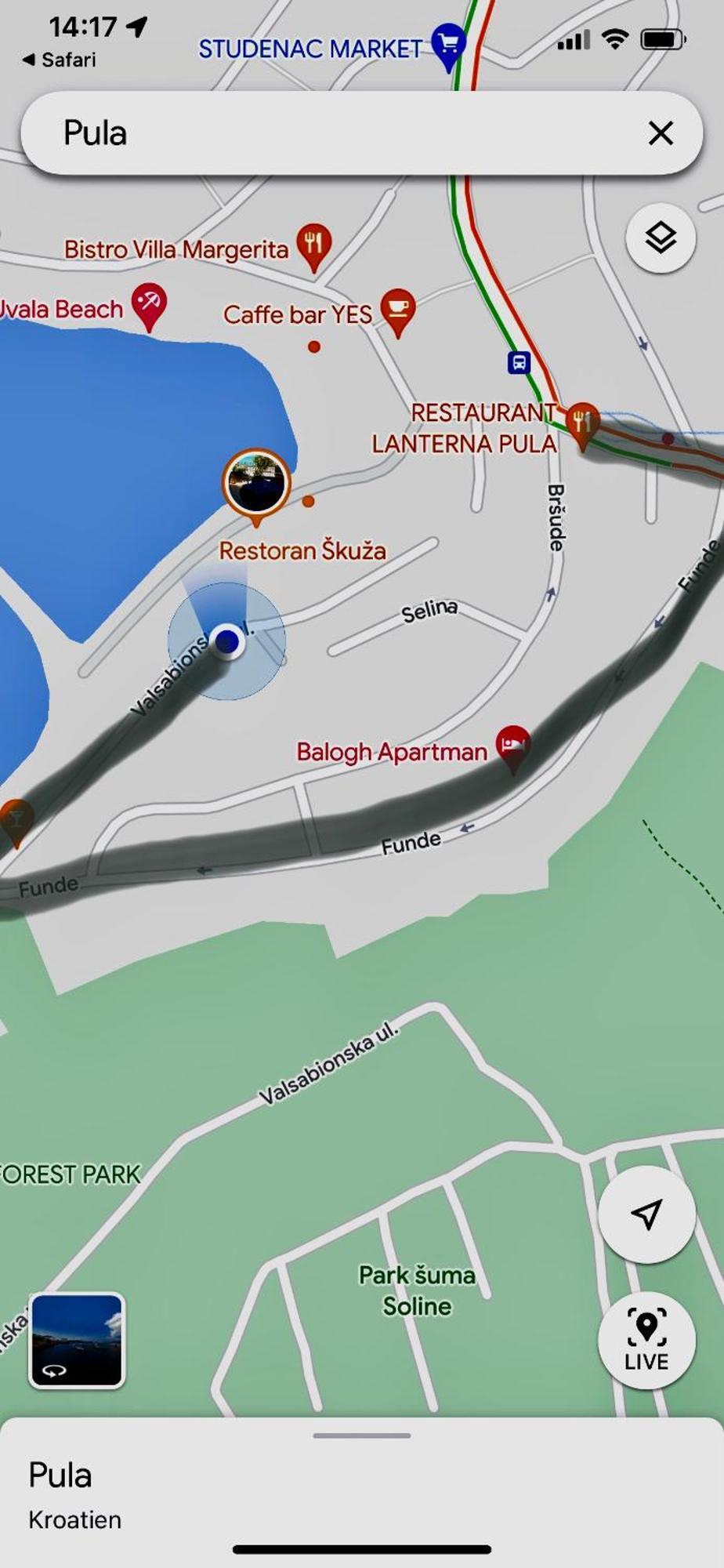Image resolution: width=724 pixels, height=1568 pixels.
Task: Return to Safari via the back link
Action: 60,60
